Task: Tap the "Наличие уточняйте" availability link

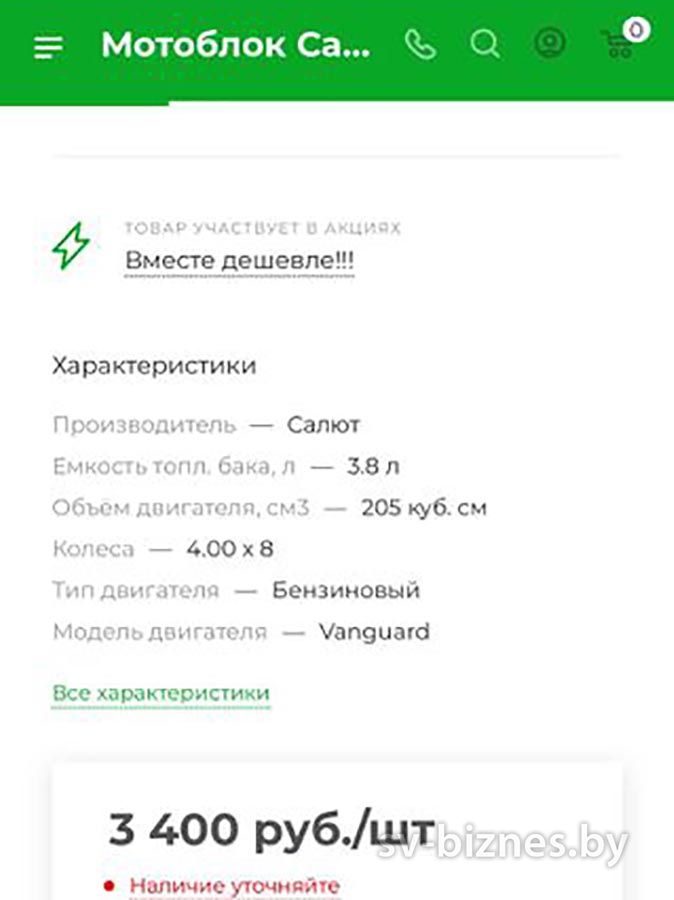Action: click(234, 886)
